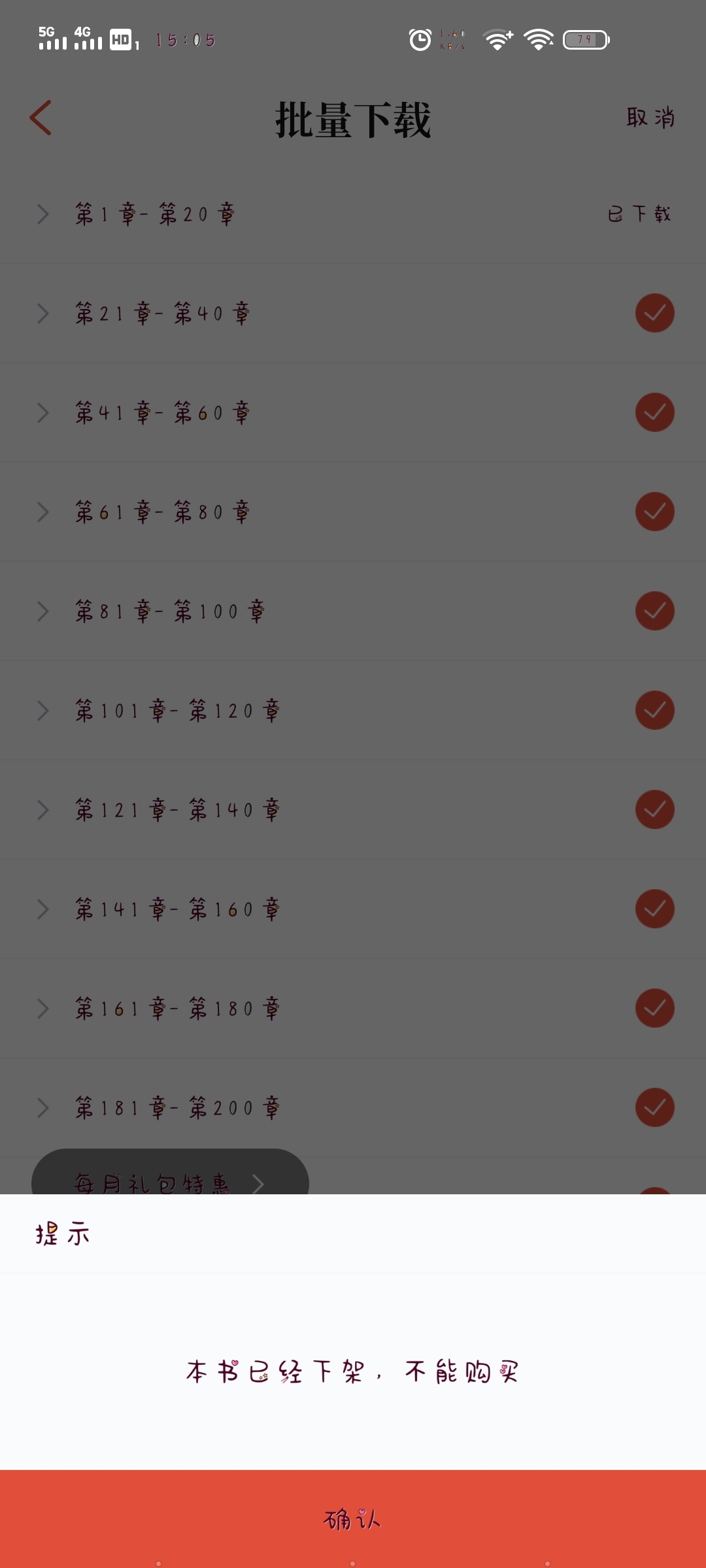
Task: Go back using the red back arrow
Action: pos(41,118)
